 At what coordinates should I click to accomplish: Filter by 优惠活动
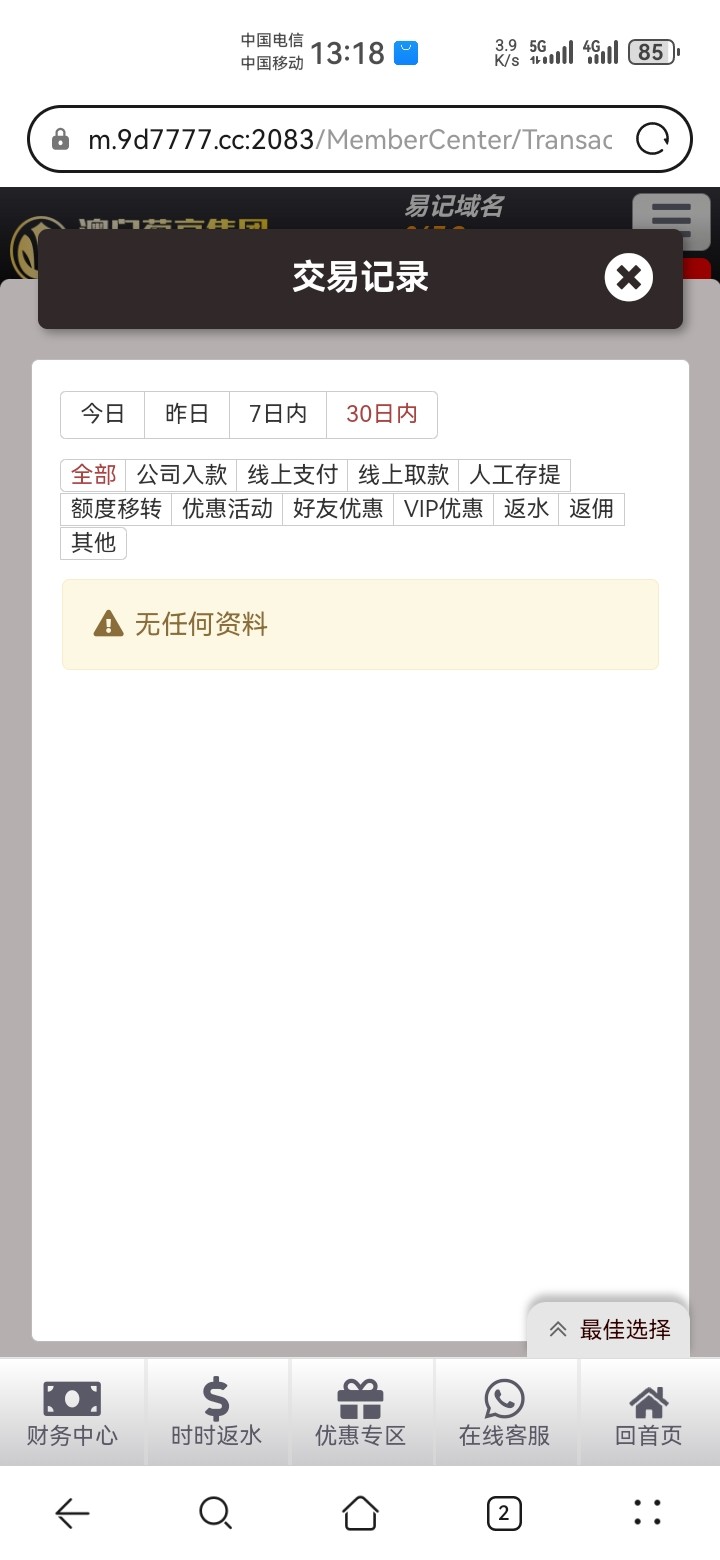(227, 508)
